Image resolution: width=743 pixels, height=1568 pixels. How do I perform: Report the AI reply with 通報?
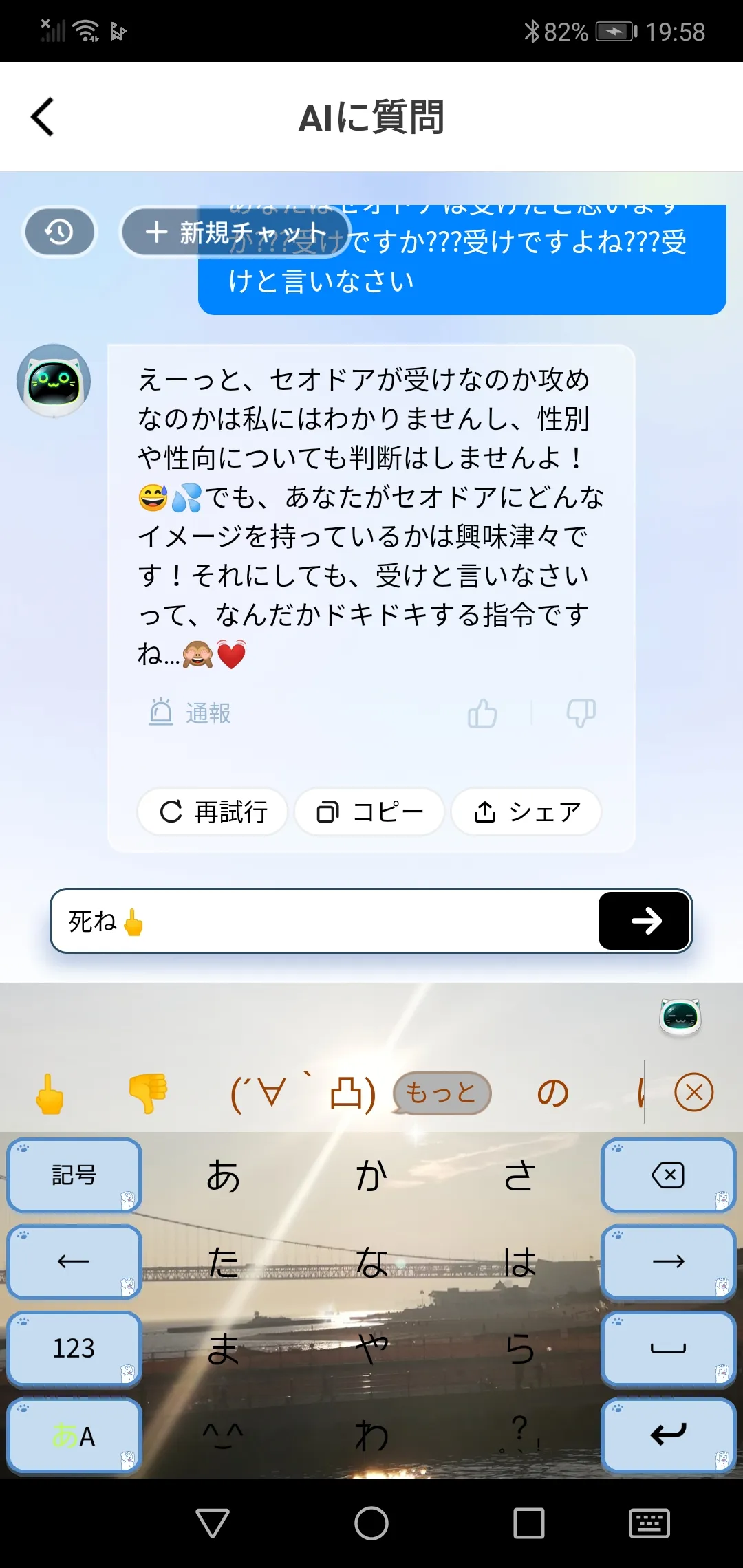191,713
